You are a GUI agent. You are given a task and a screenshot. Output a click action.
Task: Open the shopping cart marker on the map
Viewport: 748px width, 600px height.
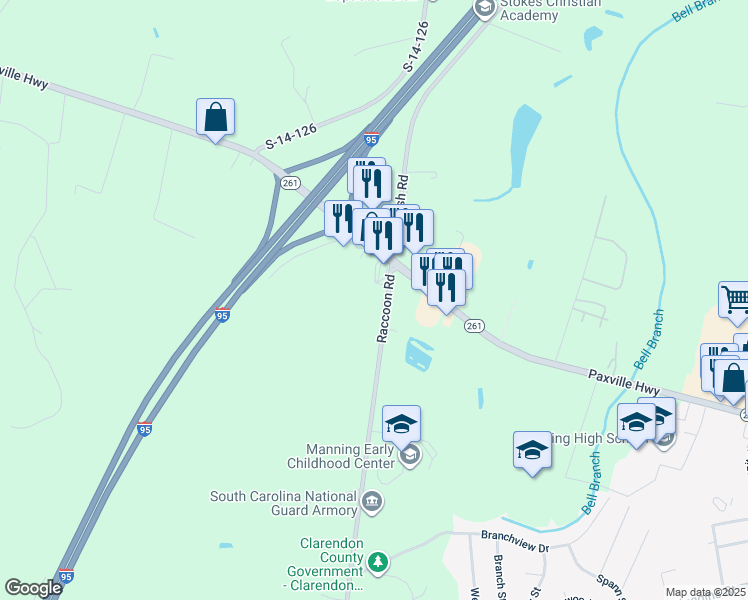pyautogui.click(x=735, y=299)
